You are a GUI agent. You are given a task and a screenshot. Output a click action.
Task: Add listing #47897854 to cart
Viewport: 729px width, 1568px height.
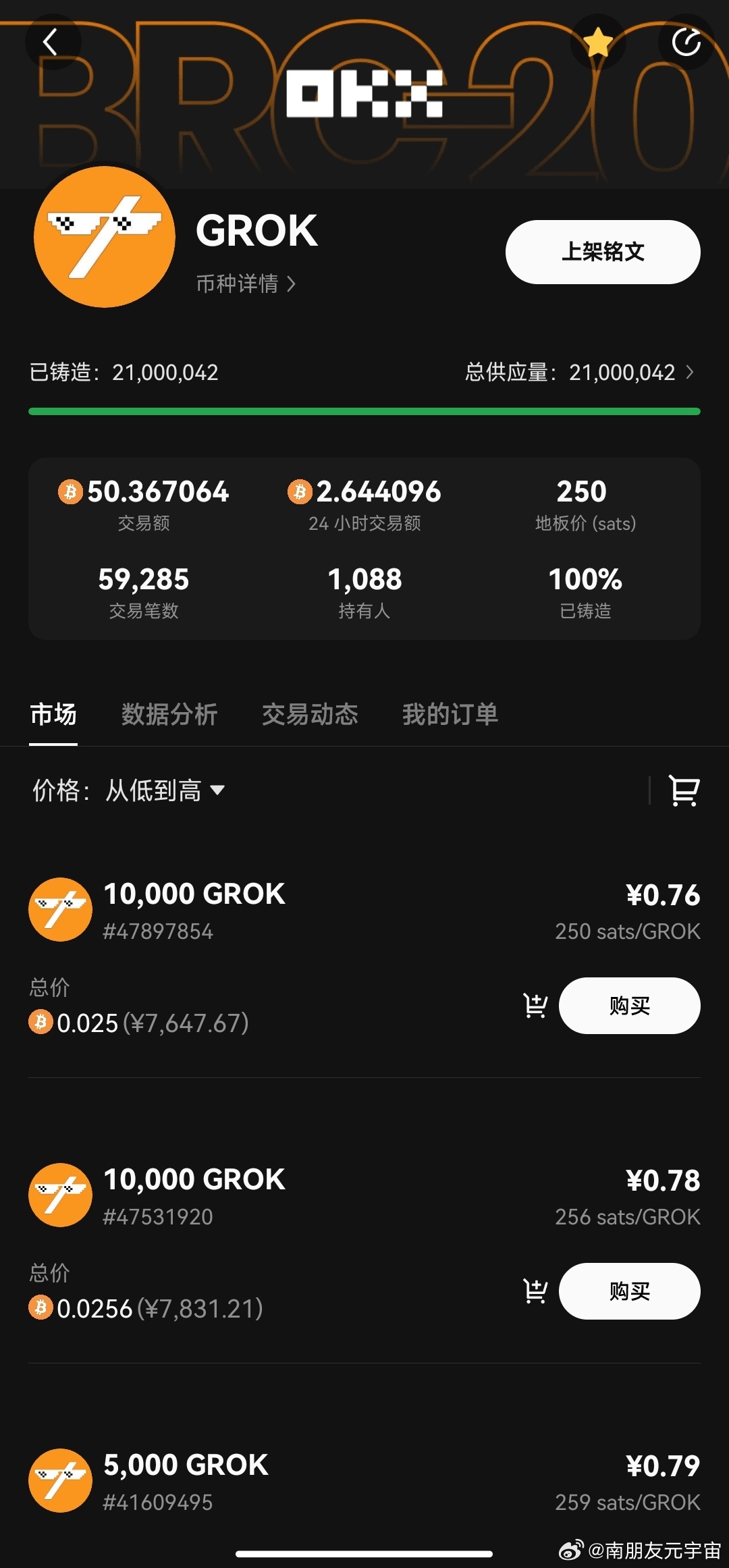(x=535, y=1006)
